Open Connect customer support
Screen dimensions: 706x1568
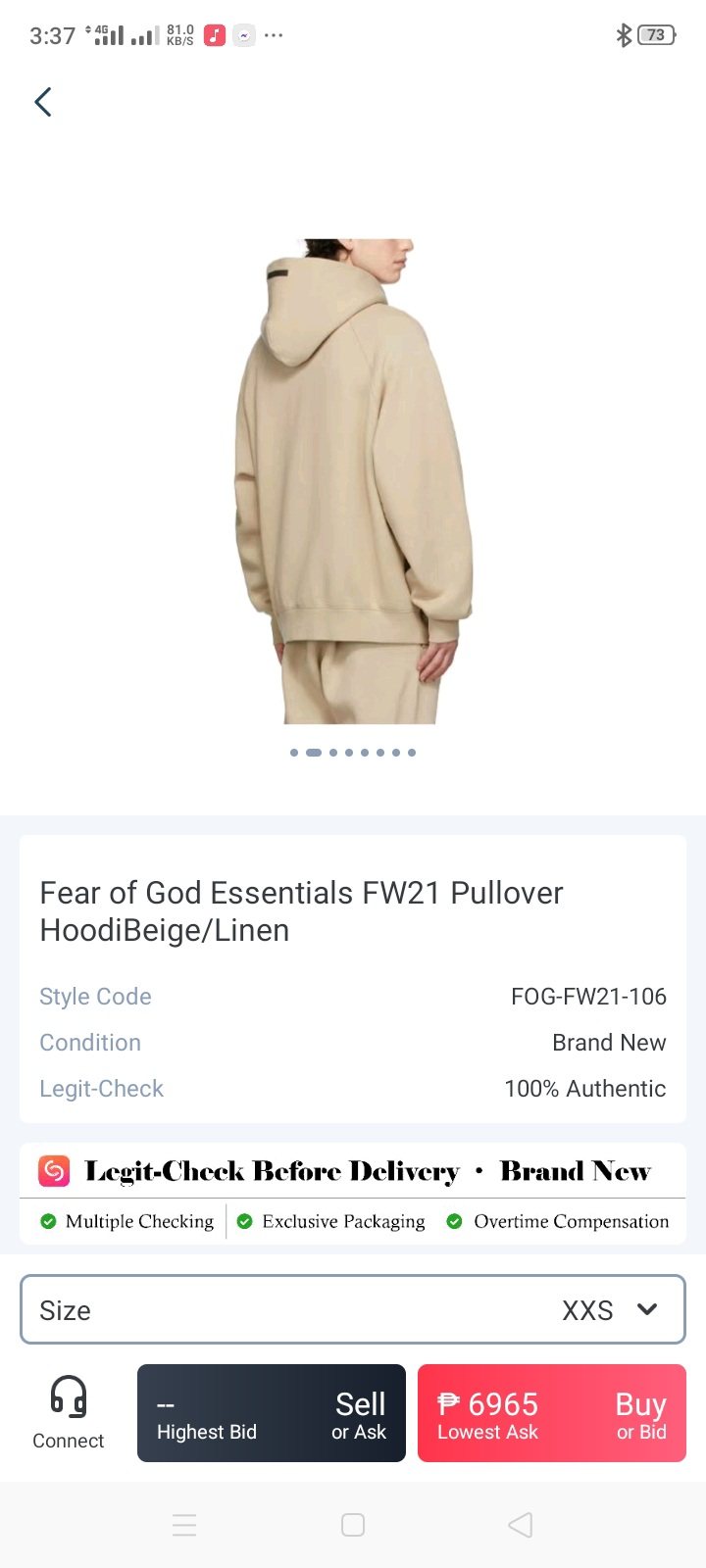coord(68,1412)
